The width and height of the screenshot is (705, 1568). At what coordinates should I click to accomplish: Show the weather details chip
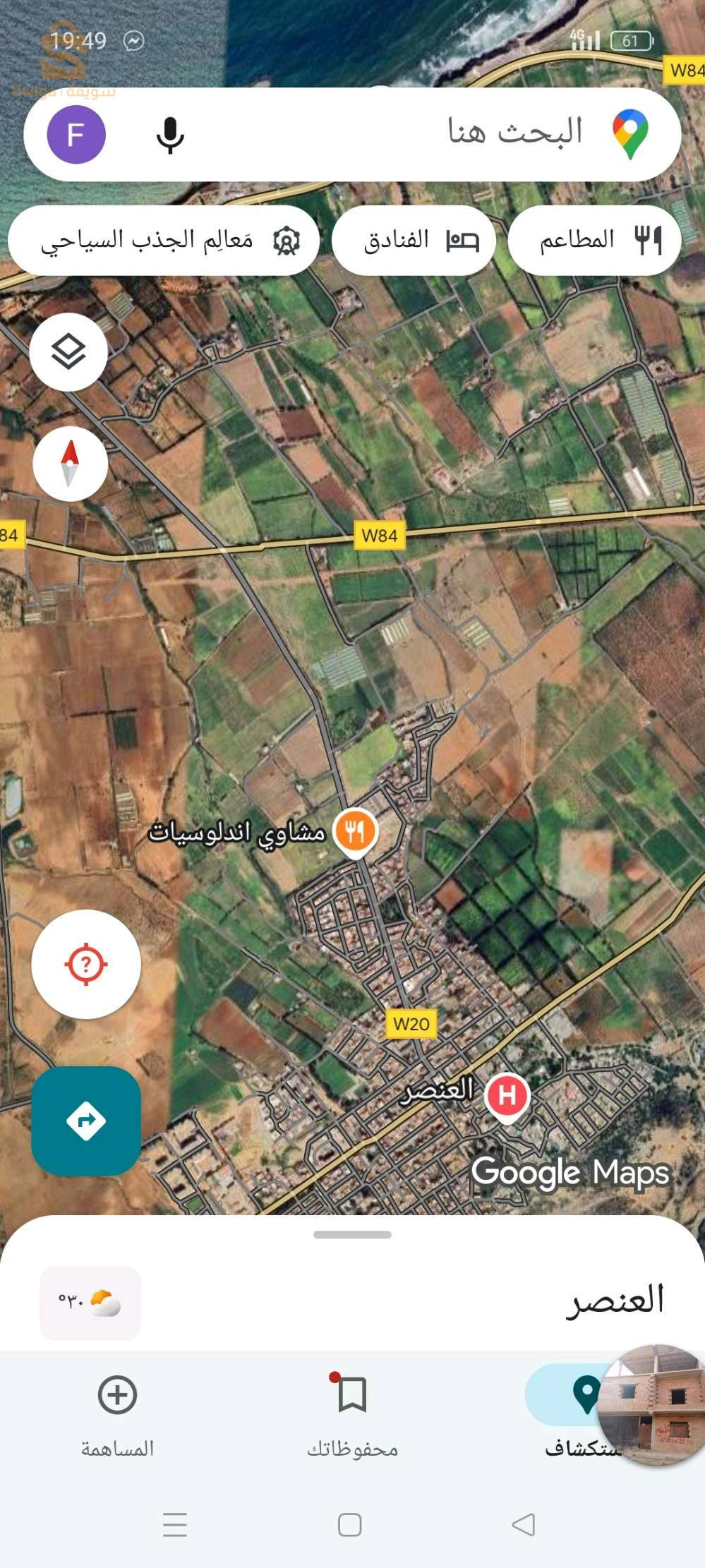[x=90, y=1303]
